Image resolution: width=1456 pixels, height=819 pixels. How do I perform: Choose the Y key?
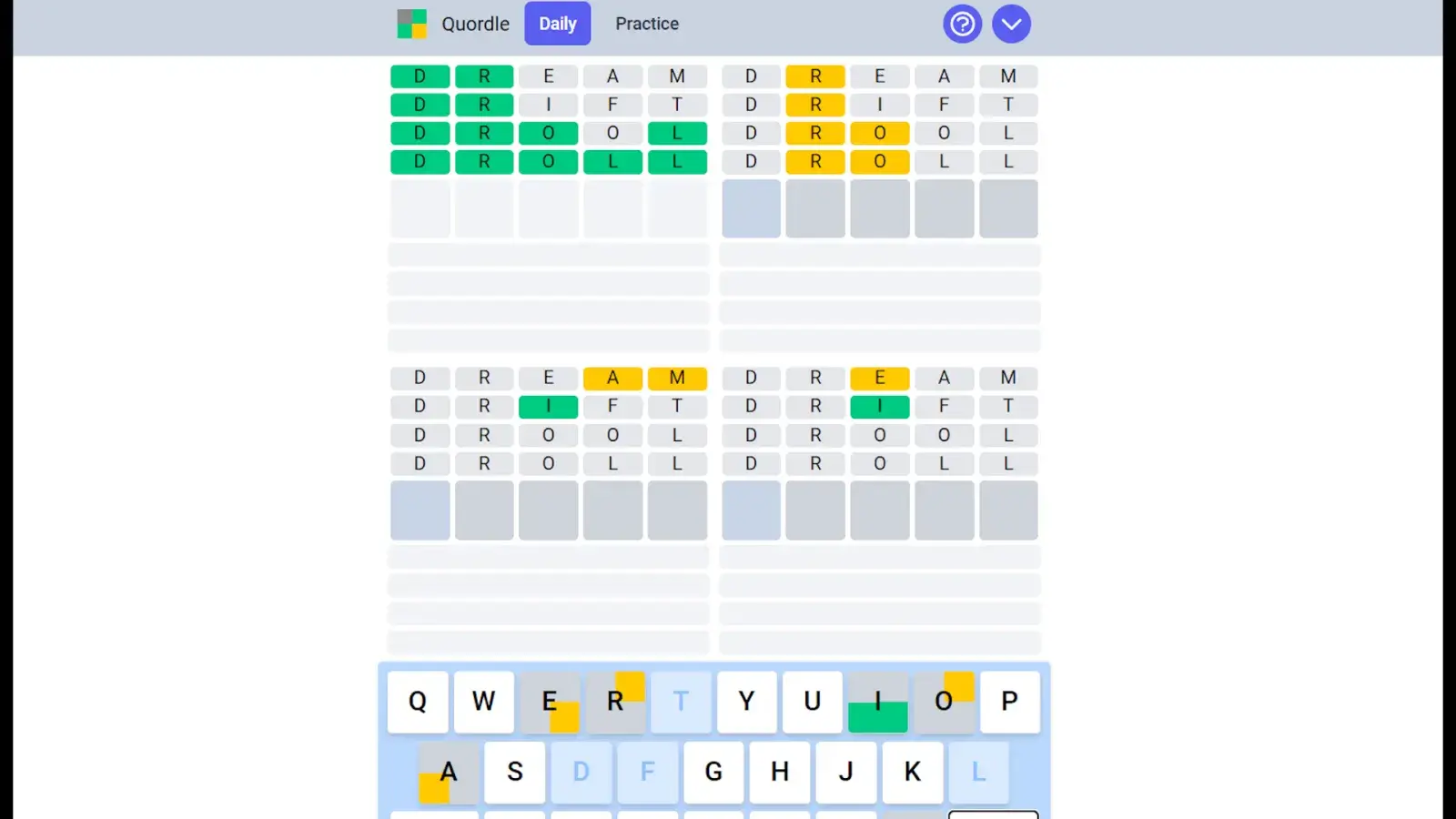(746, 702)
